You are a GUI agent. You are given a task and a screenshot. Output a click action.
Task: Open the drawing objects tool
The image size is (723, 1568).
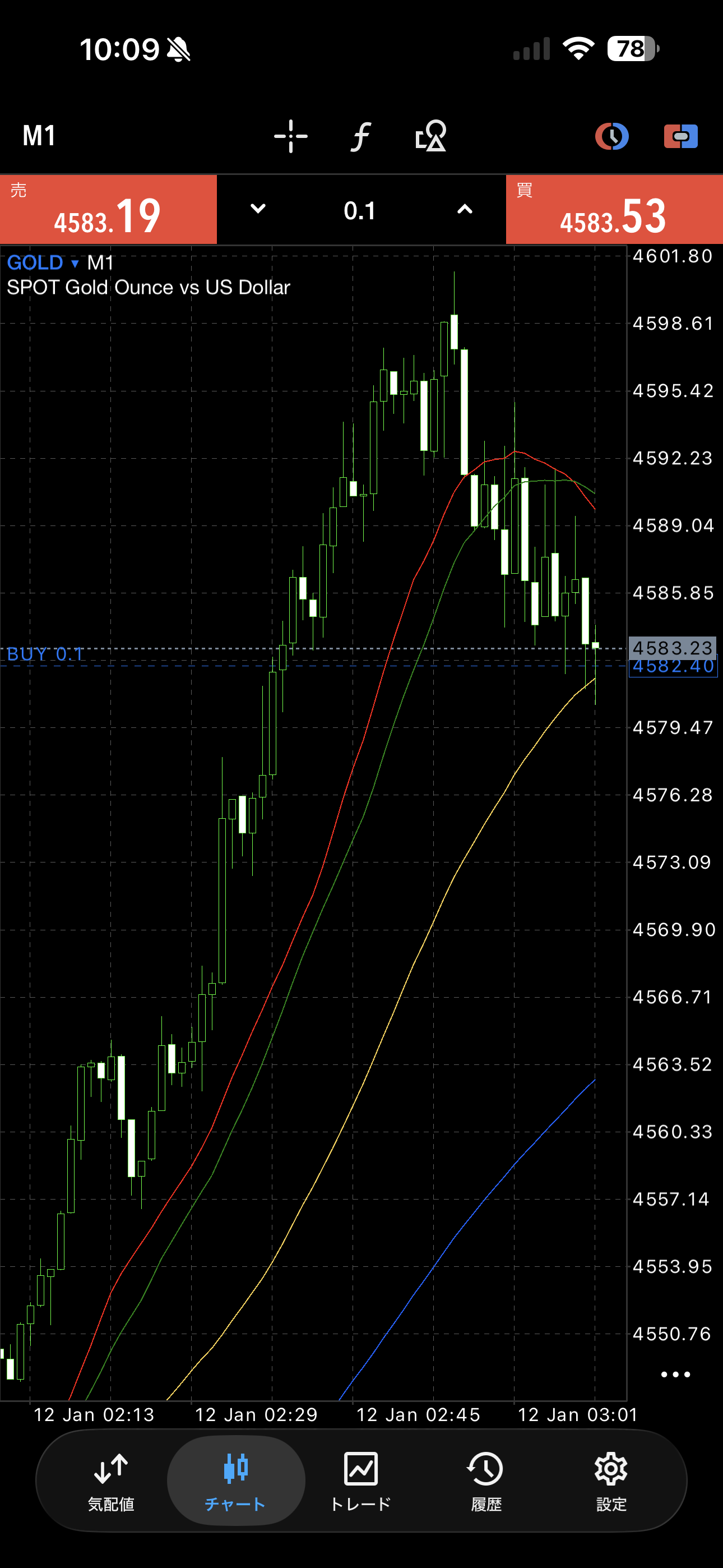430,136
